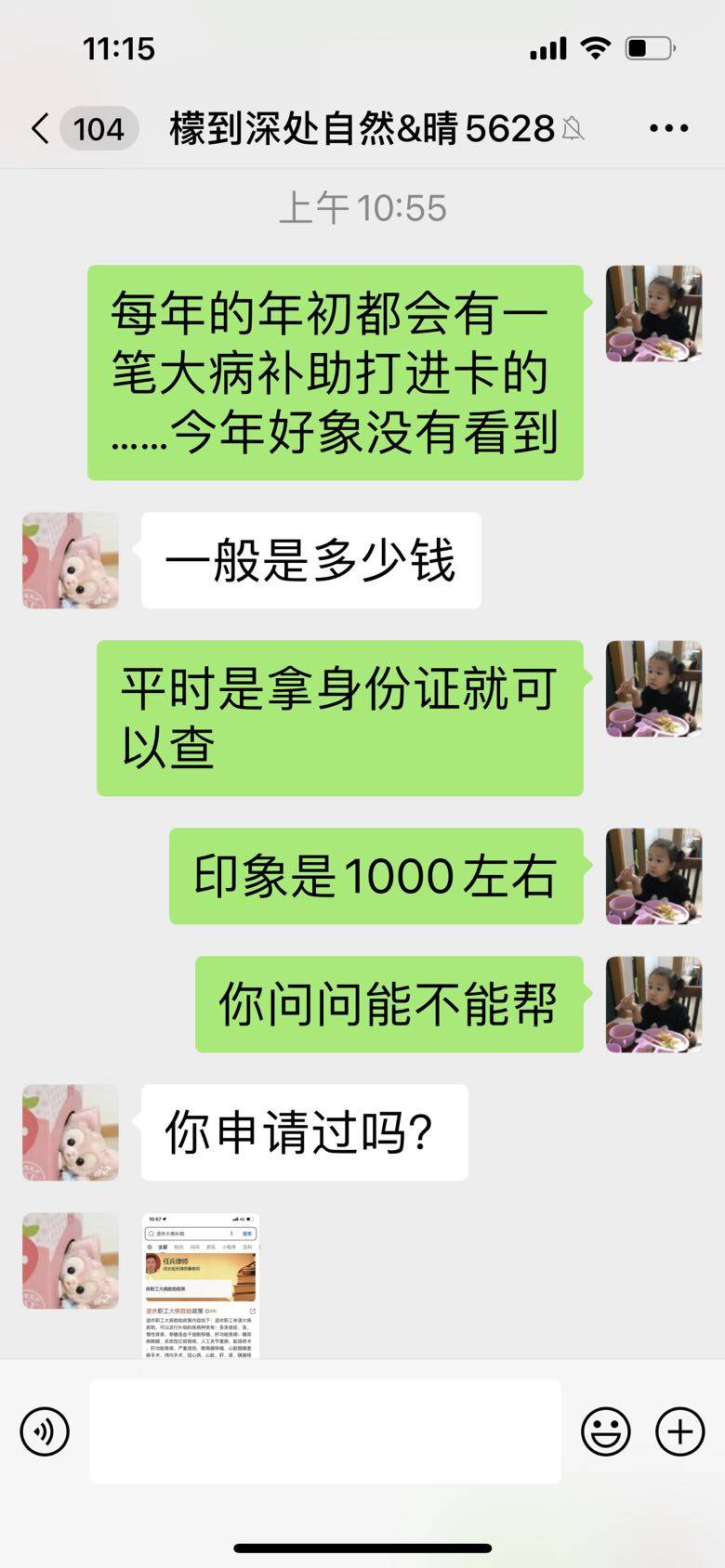
Task: Open the emoji sticker panel
Action: tap(605, 1431)
